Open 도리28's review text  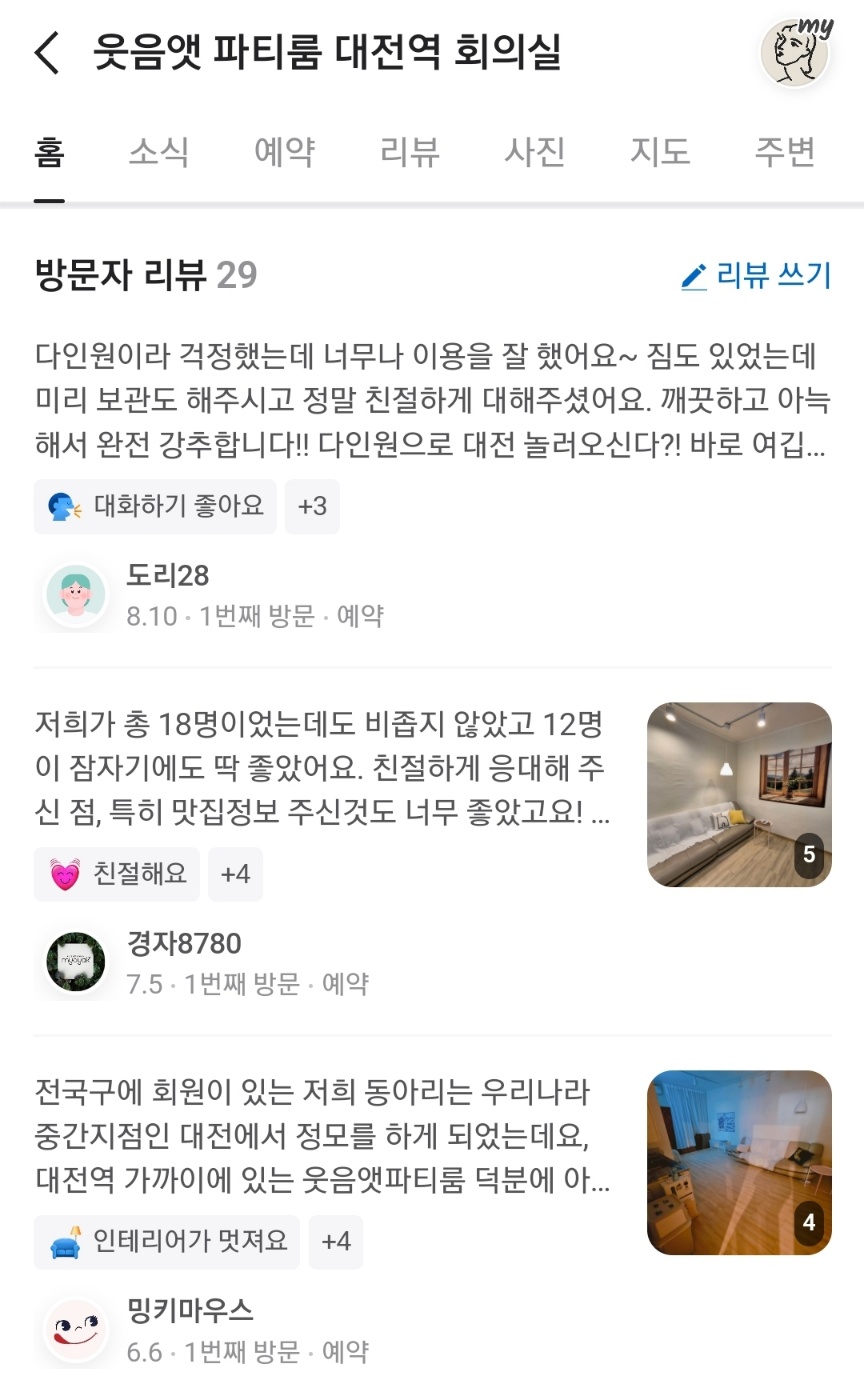click(x=430, y=400)
